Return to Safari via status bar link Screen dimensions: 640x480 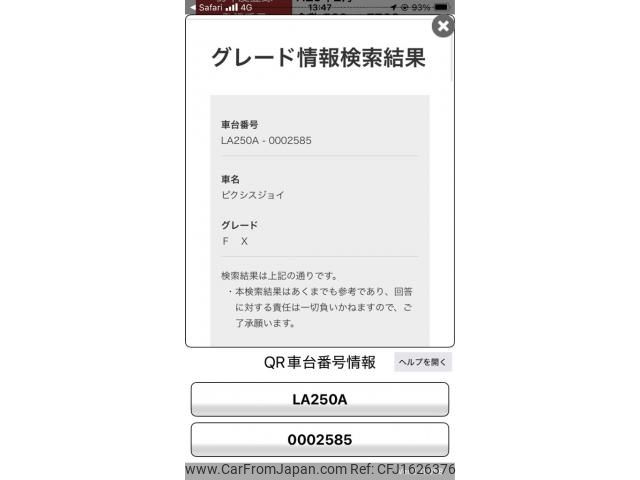coord(205,7)
